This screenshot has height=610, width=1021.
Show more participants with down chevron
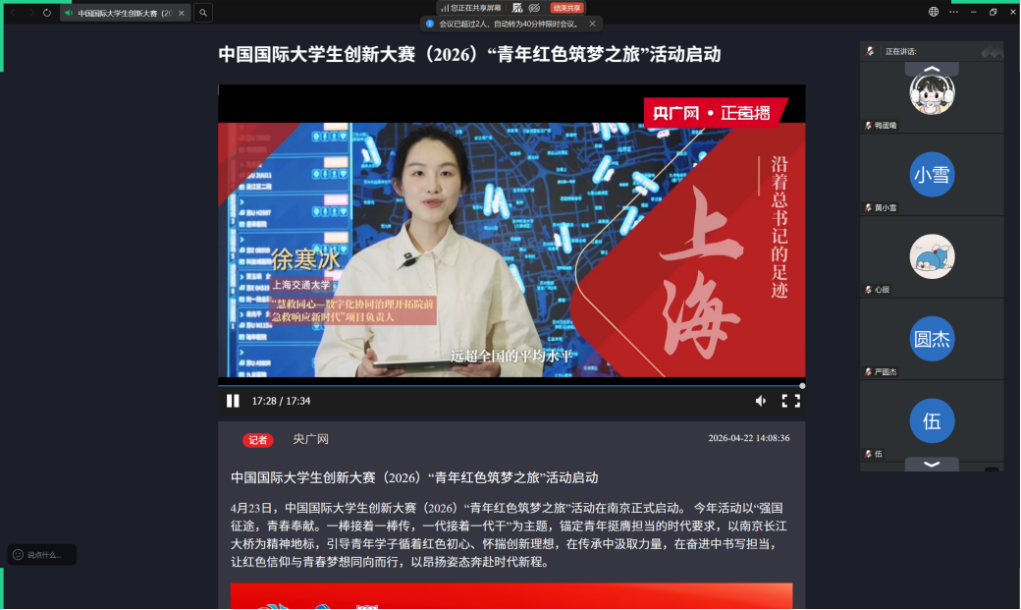pos(931,464)
